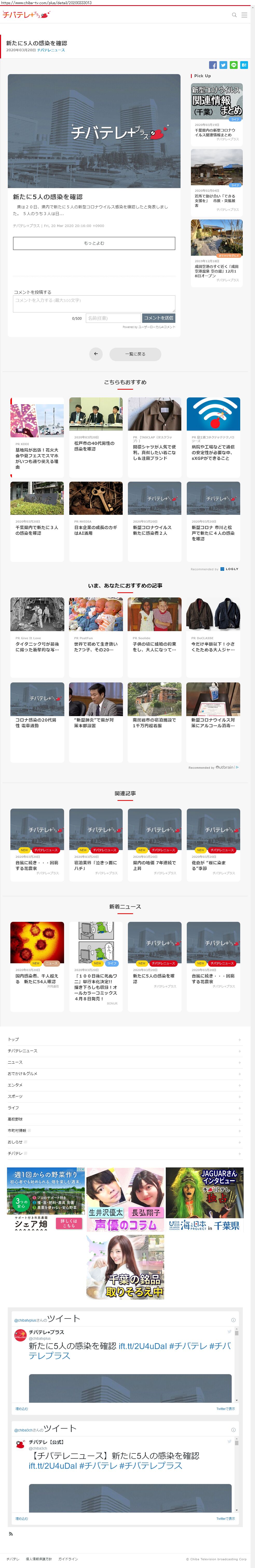Go back with 一覧に戻る button
This screenshot has height=1568, width=255.
click(x=135, y=354)
